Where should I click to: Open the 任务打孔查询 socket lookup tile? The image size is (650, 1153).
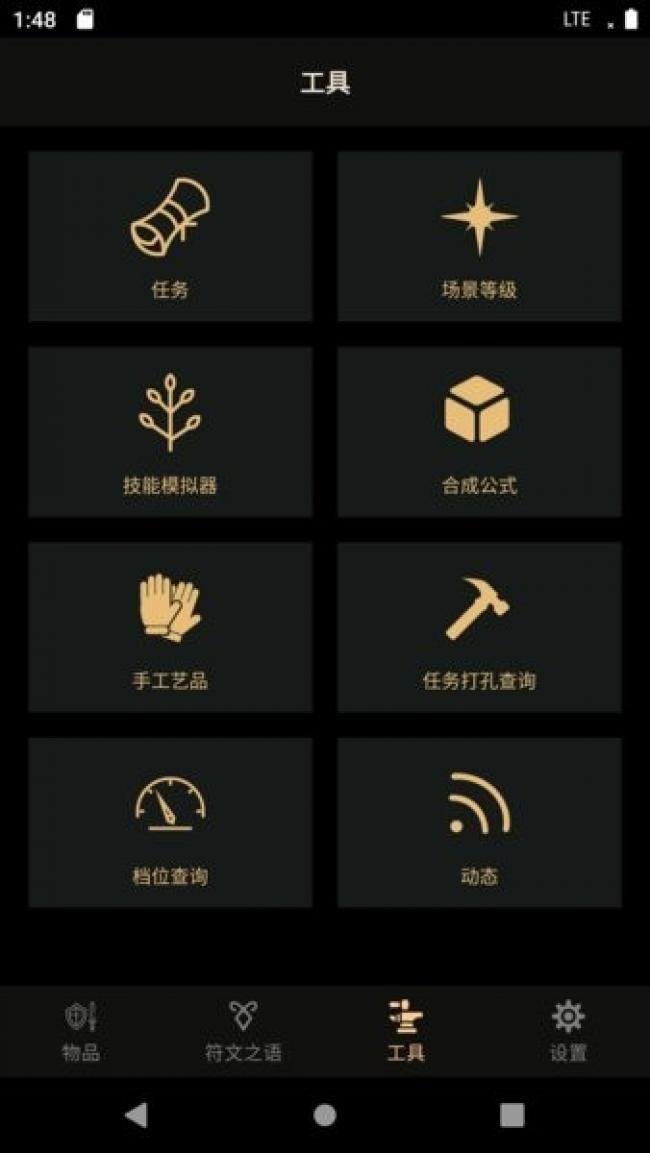(479, 627)
